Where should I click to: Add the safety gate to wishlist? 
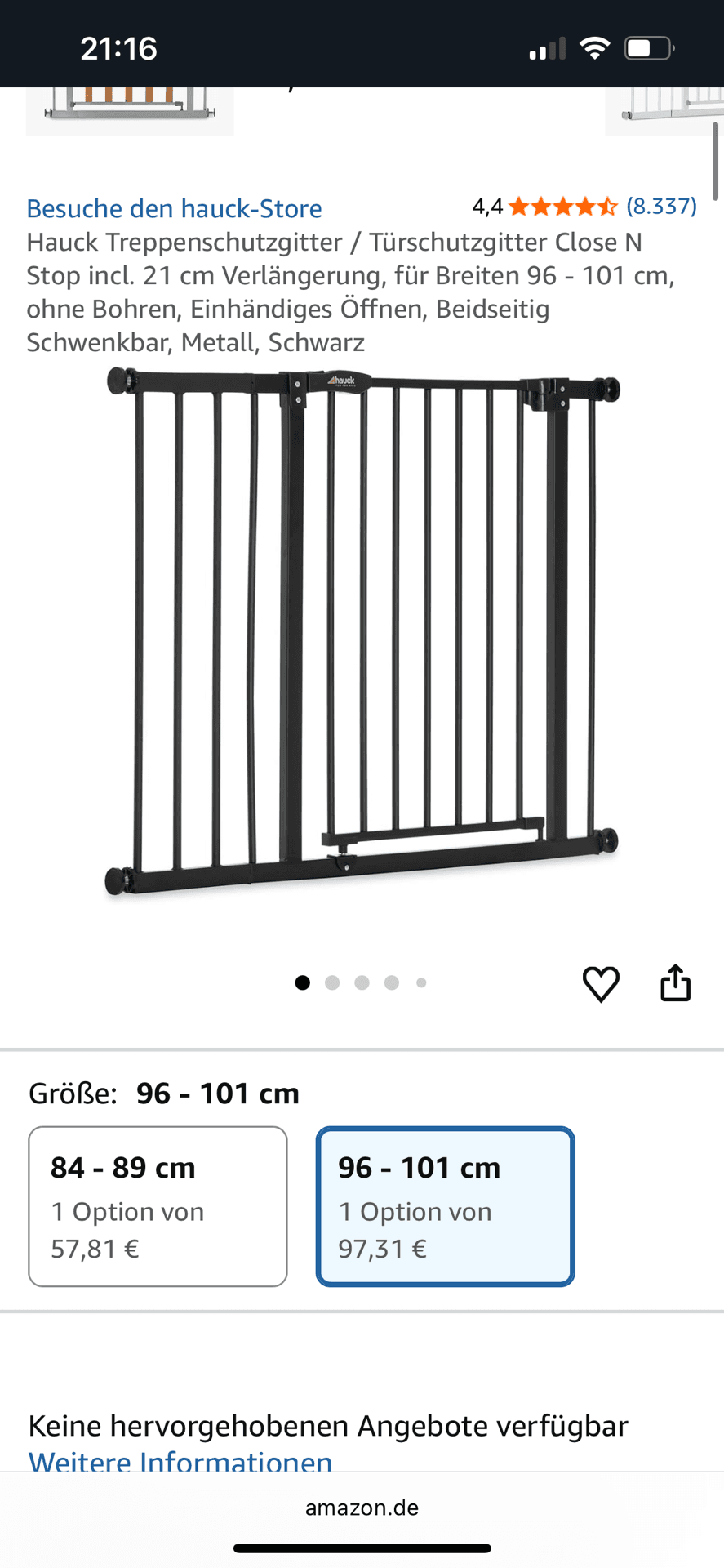coord(601,983)
